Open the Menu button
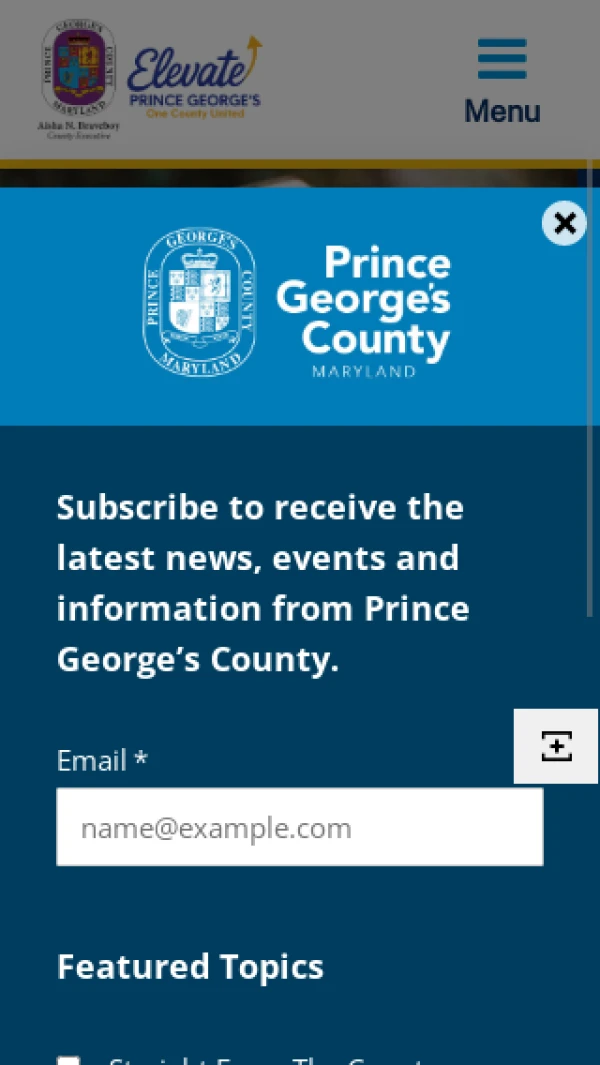Screen dimensions: 600x1065 click(501, 81)
